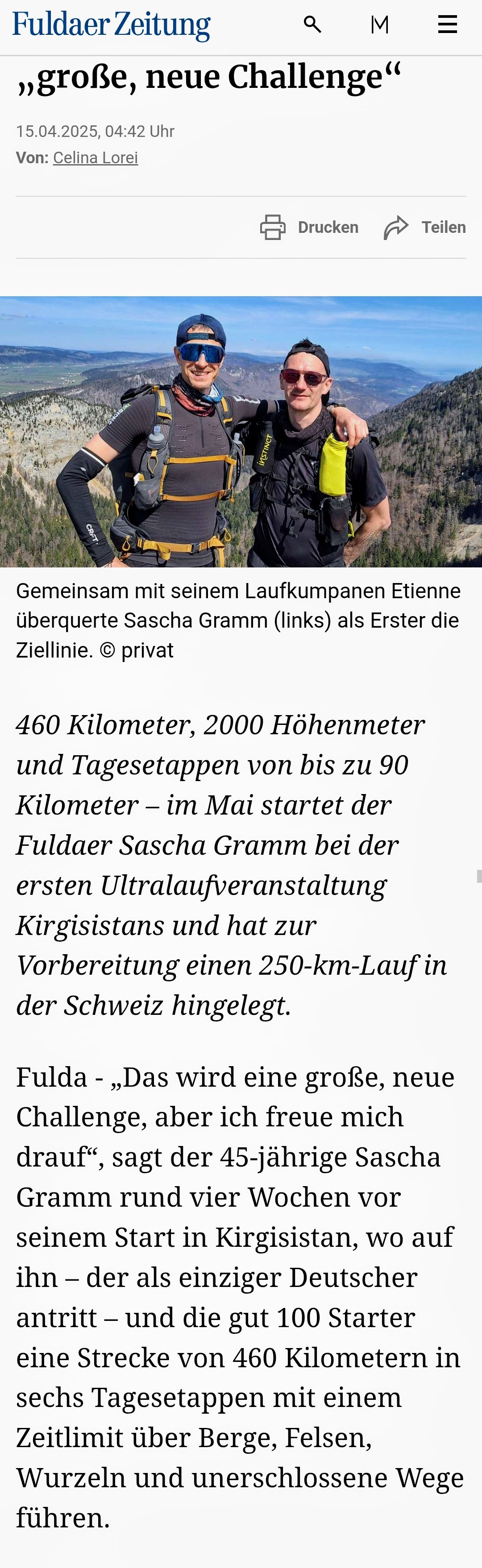Open the search magnifier icon

[312, 25]
